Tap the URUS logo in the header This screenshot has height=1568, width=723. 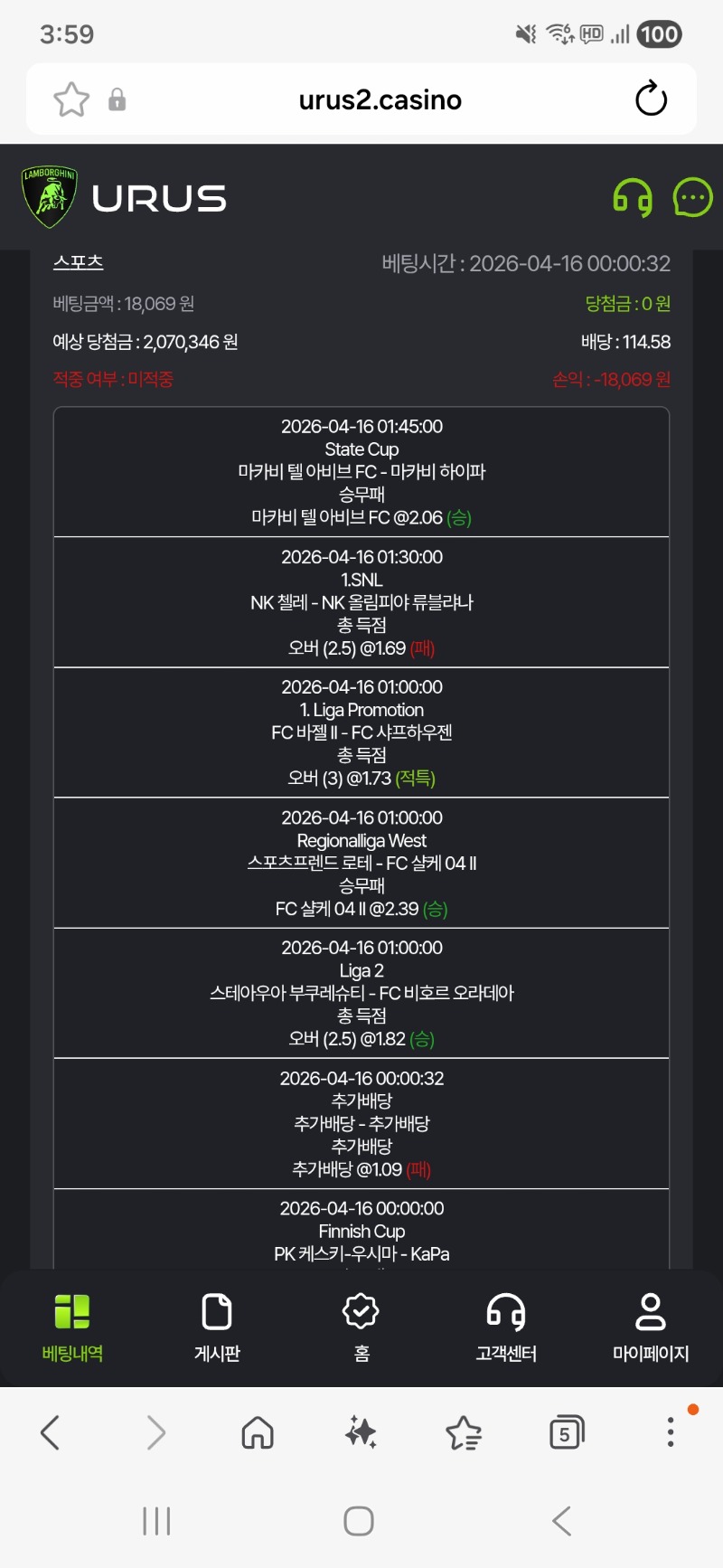125,197
